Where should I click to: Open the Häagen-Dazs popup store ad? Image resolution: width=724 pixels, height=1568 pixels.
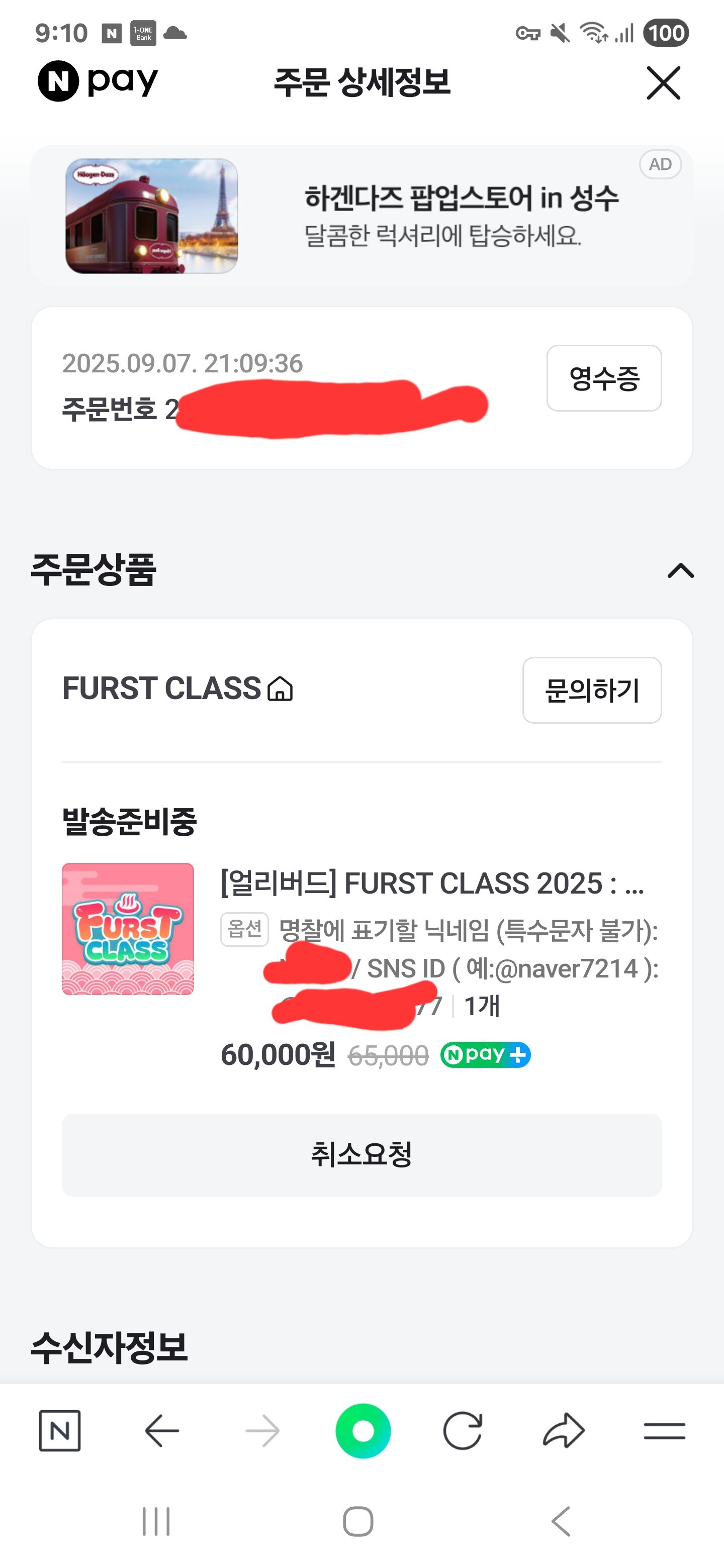tap(361, 216)
